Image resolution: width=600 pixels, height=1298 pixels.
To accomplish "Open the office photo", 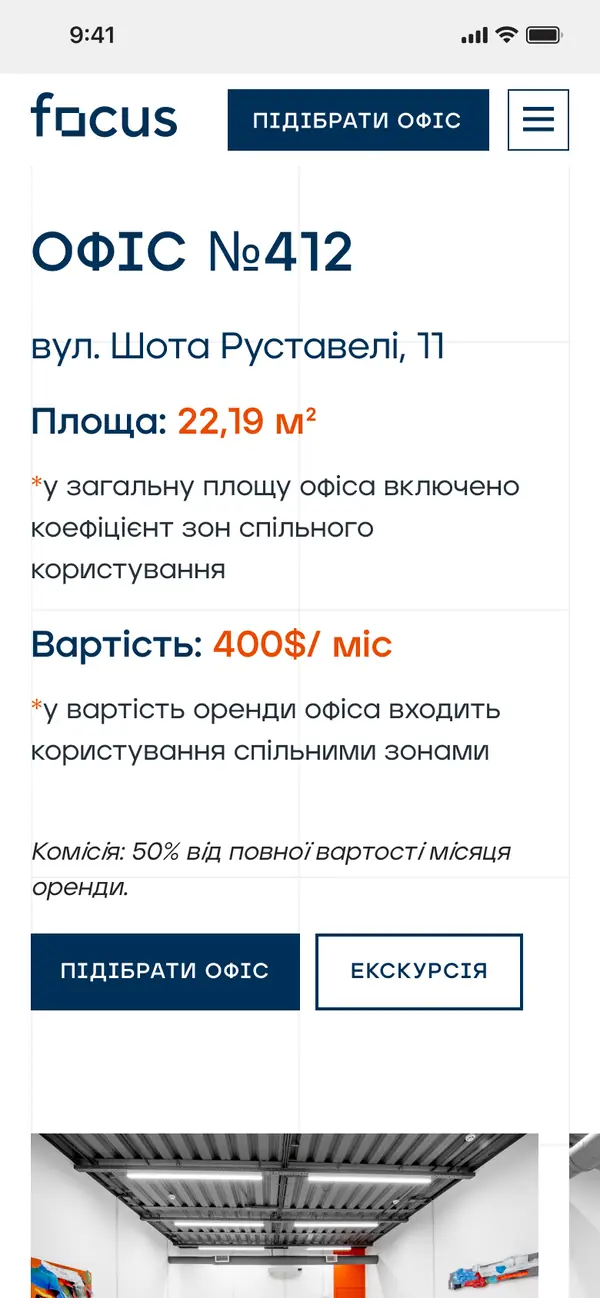I will tap(284, 1215).
